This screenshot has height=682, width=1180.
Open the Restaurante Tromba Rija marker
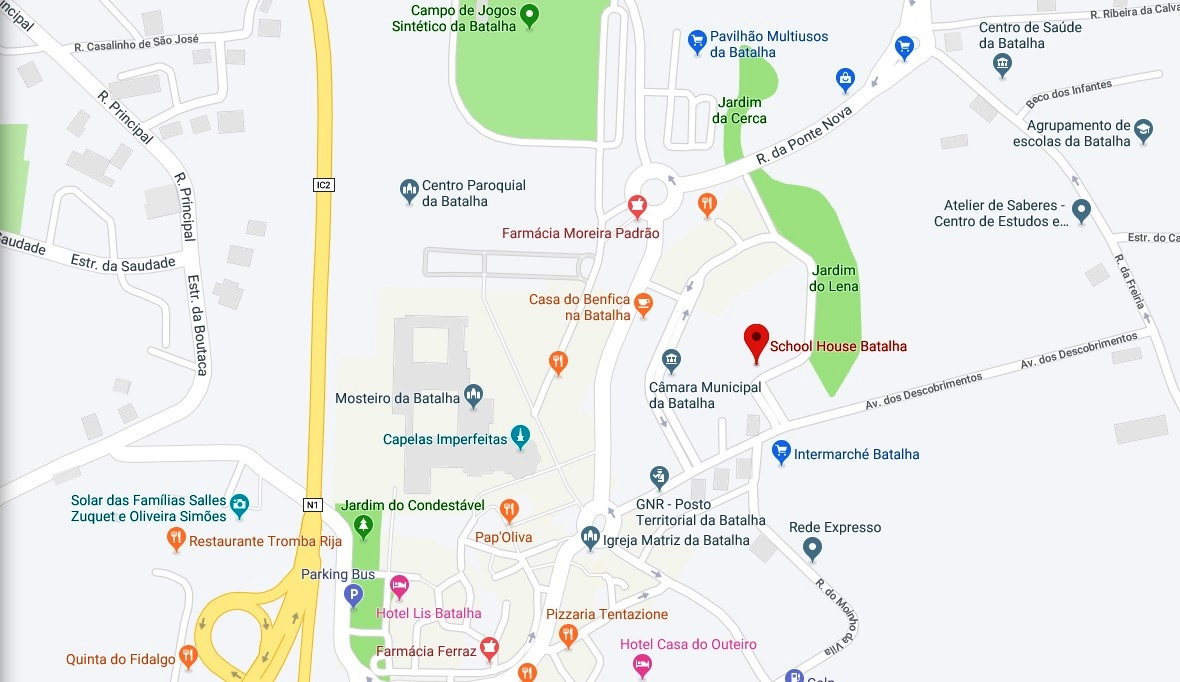tap(176, 540)
